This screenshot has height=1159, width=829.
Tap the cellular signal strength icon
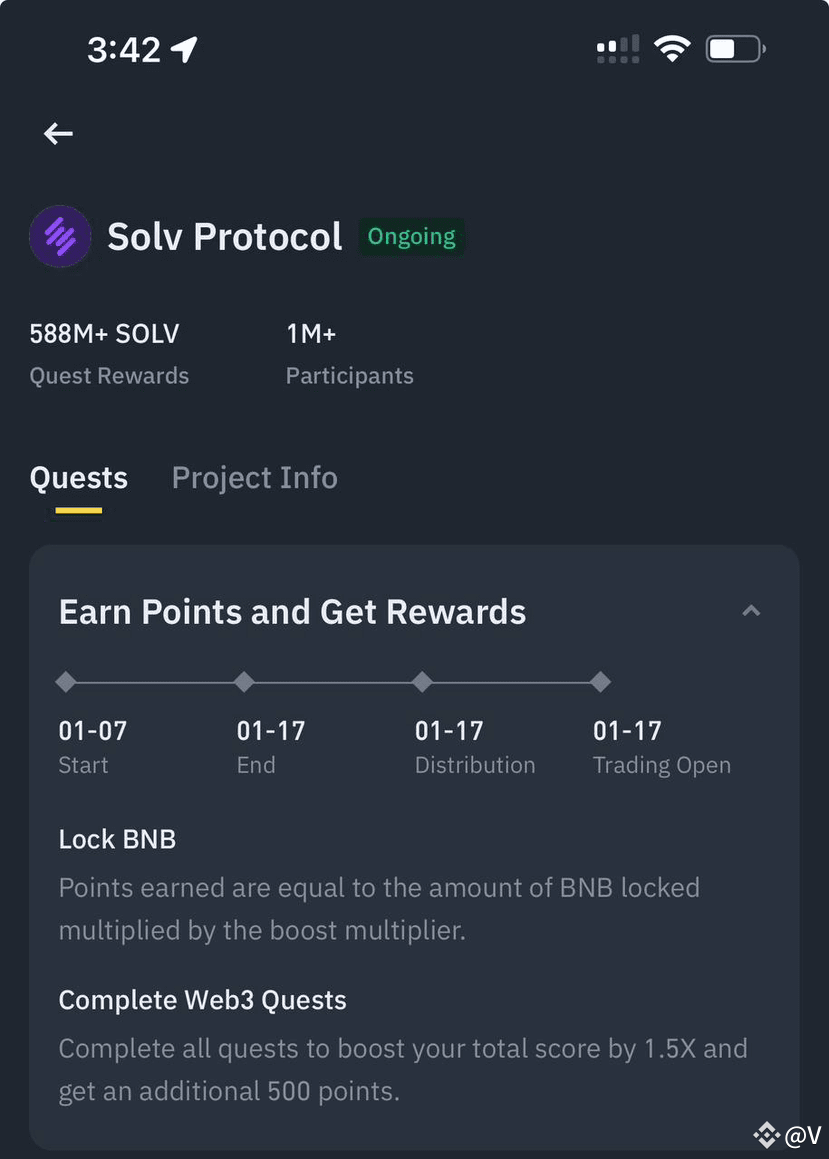coord(616,47)
